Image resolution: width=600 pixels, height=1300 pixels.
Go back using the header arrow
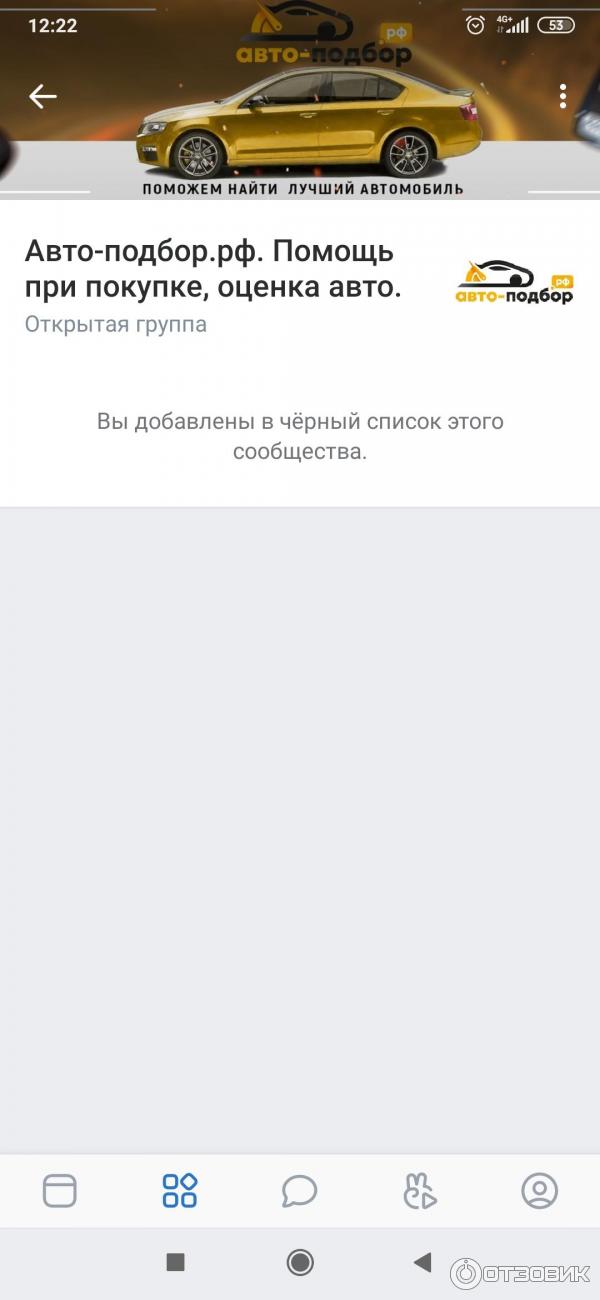point(43,96)
